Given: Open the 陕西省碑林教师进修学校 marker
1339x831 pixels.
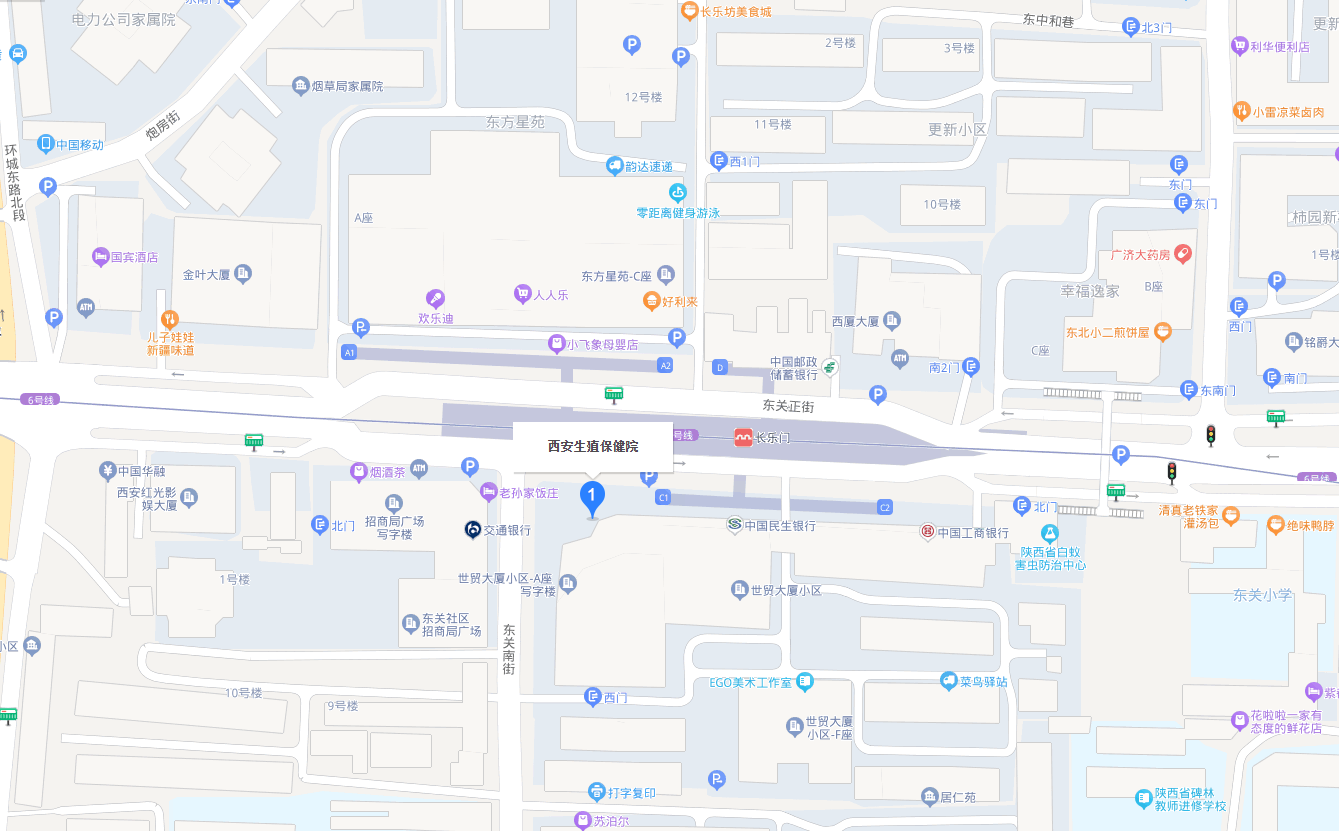Looking at the screenshot, I should pyautogui.click(x=1144, y=798).
